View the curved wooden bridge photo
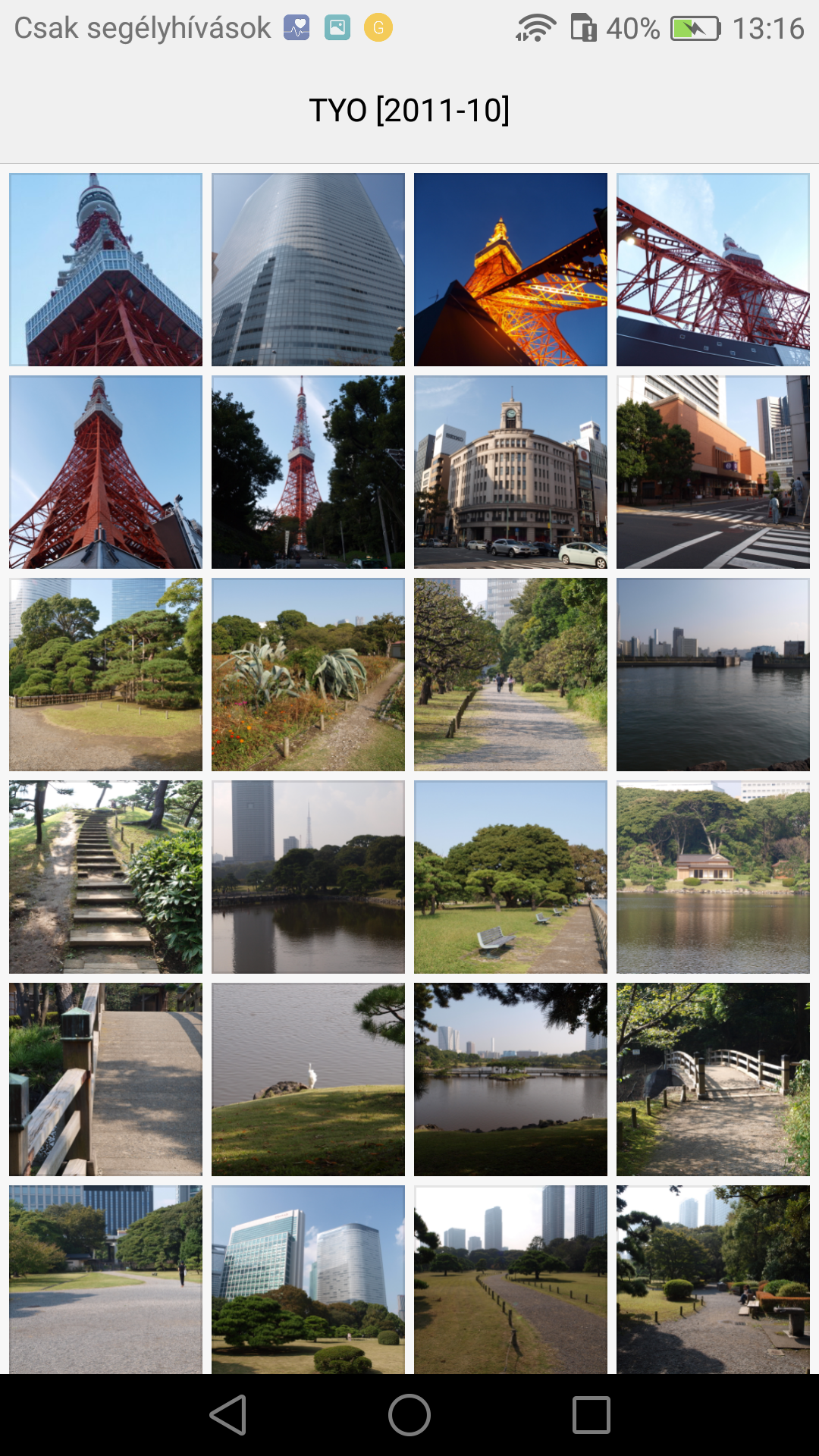The image size is (819, 1456). click(x=713, y=1079)
